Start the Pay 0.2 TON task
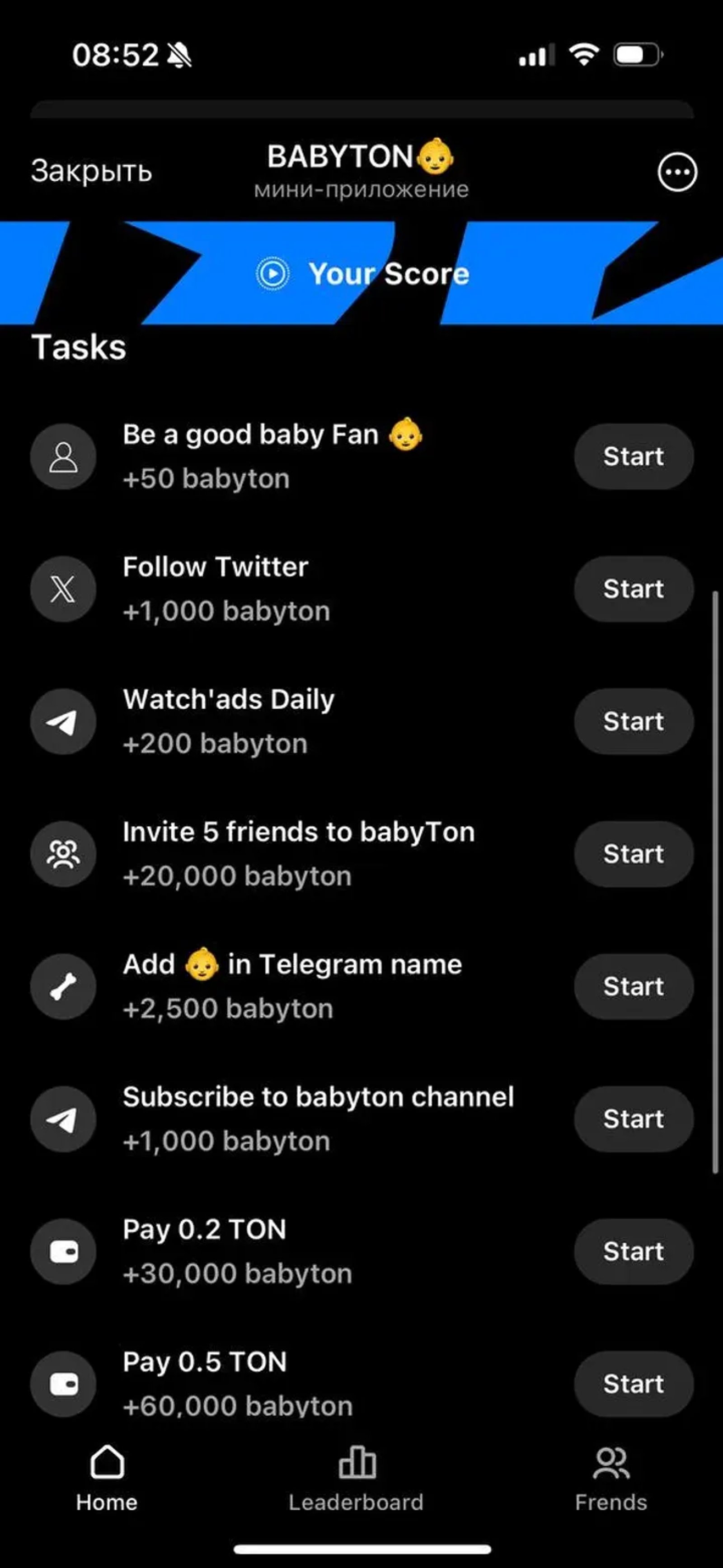Screen dimensions: 723x1568 tap(633, 1251)
